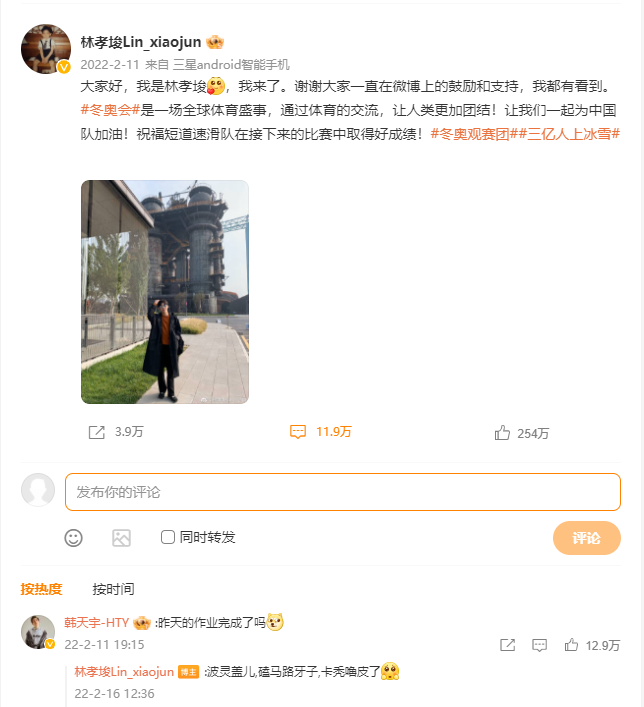Sort comments by 按热度

41,589
